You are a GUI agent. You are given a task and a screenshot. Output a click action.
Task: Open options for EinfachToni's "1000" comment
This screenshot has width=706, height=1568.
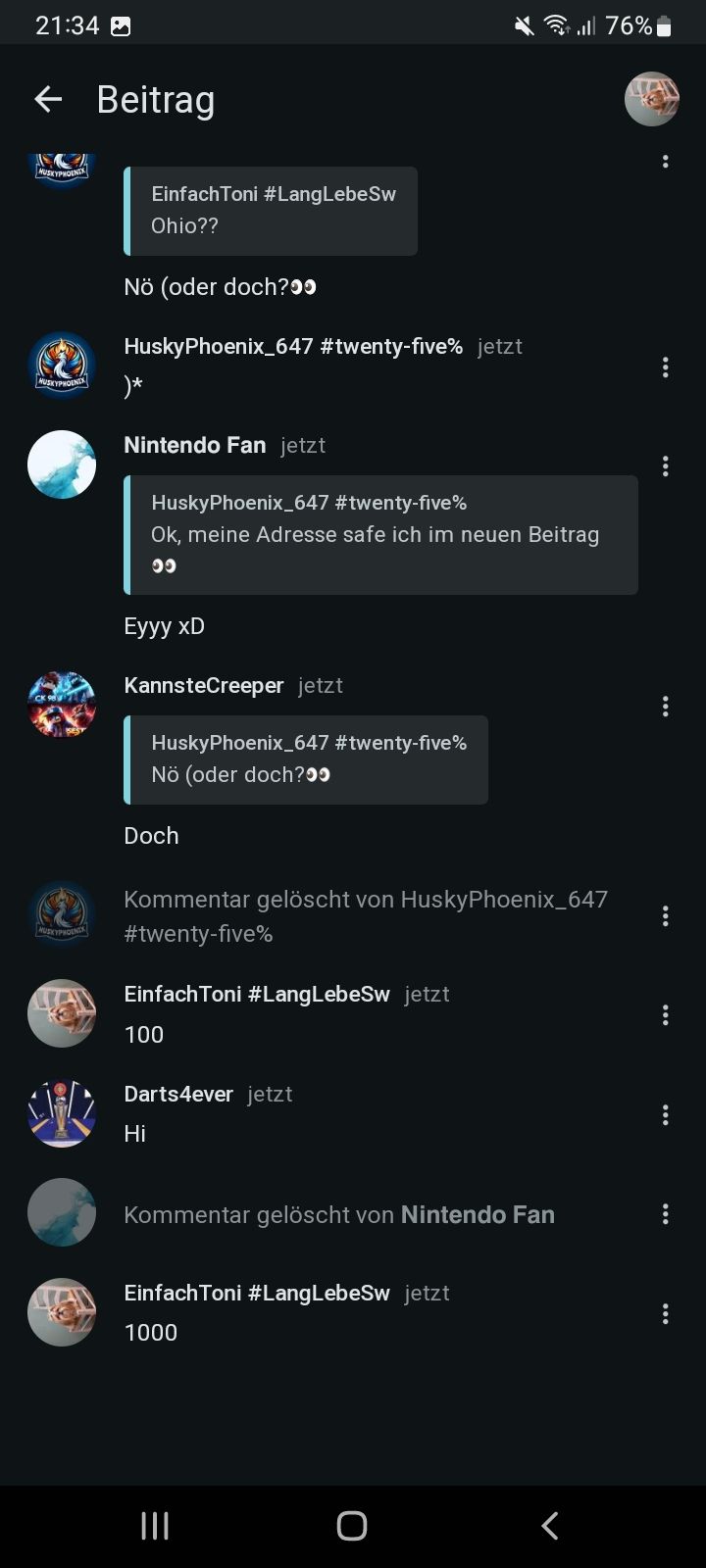coord(665,1313)
